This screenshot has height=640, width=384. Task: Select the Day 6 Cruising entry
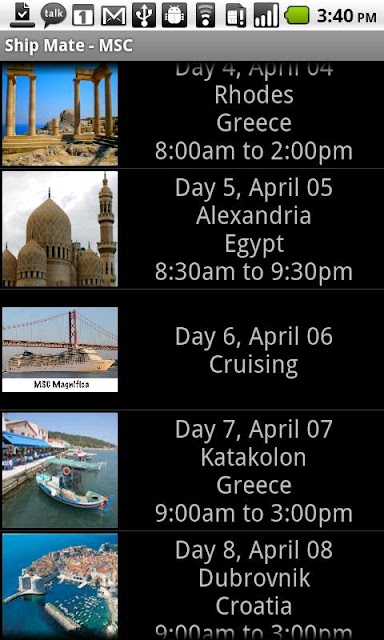pyautogui.click(x=192, y=349)
